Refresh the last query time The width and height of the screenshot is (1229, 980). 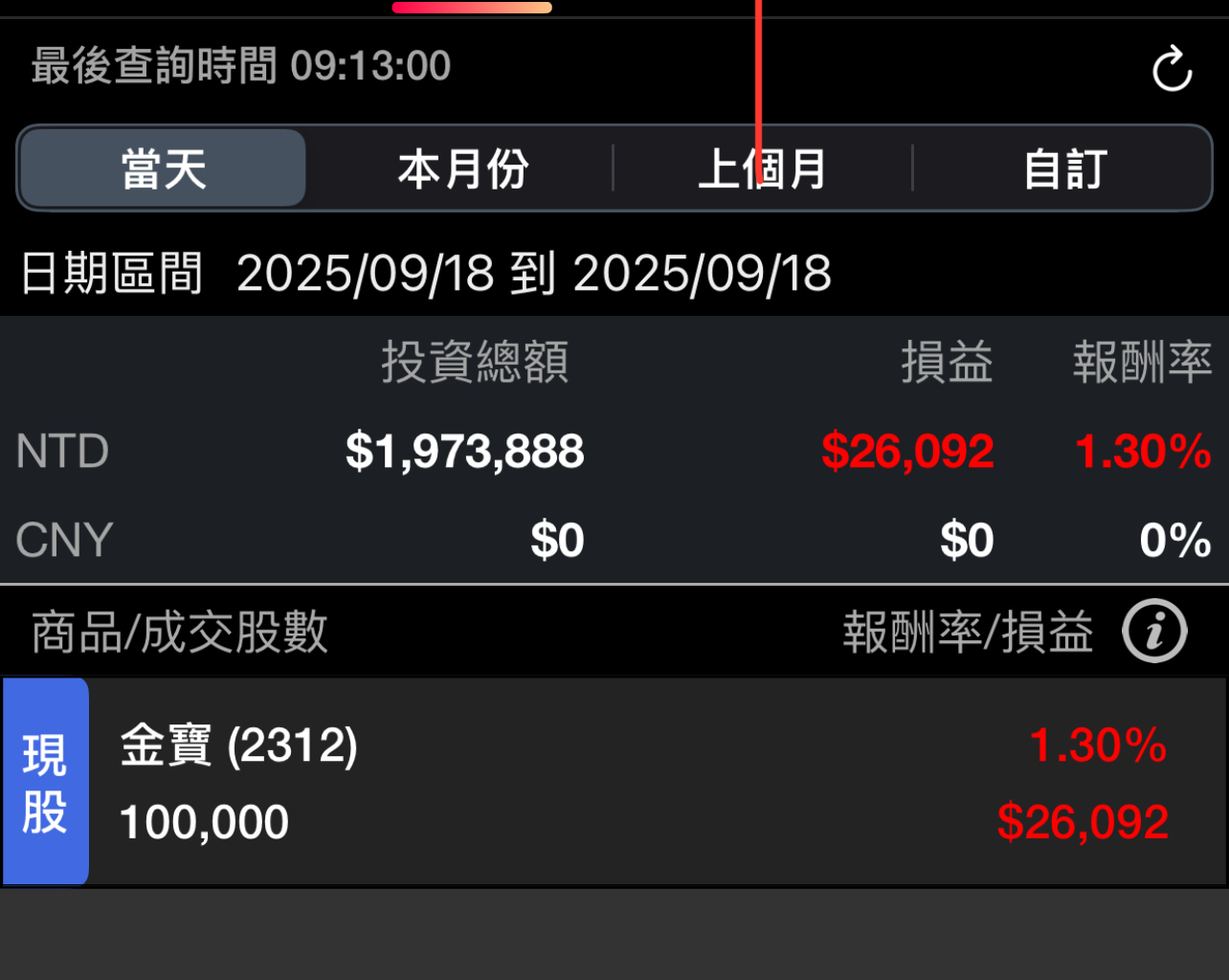[x=1172, y=69]
